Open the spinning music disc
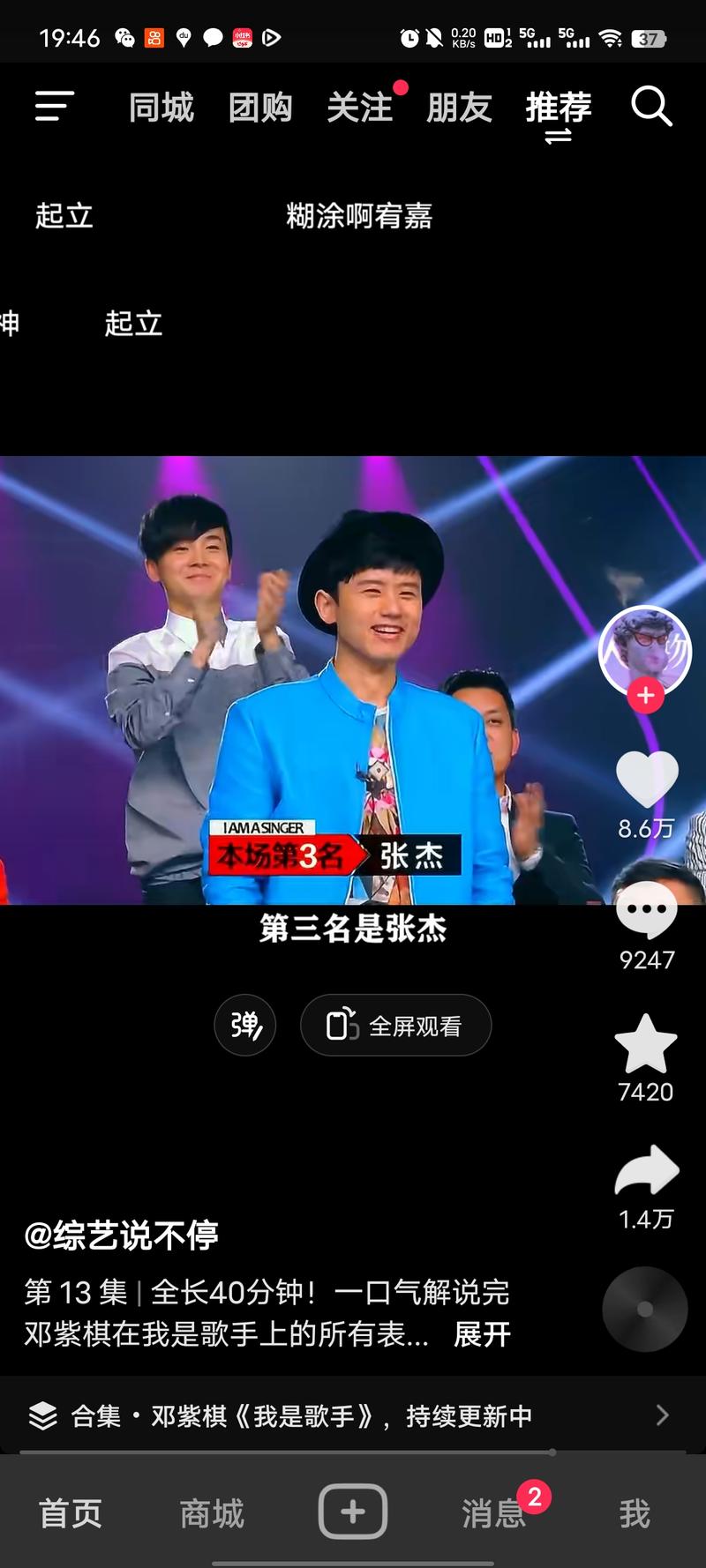 (644, 1310)
